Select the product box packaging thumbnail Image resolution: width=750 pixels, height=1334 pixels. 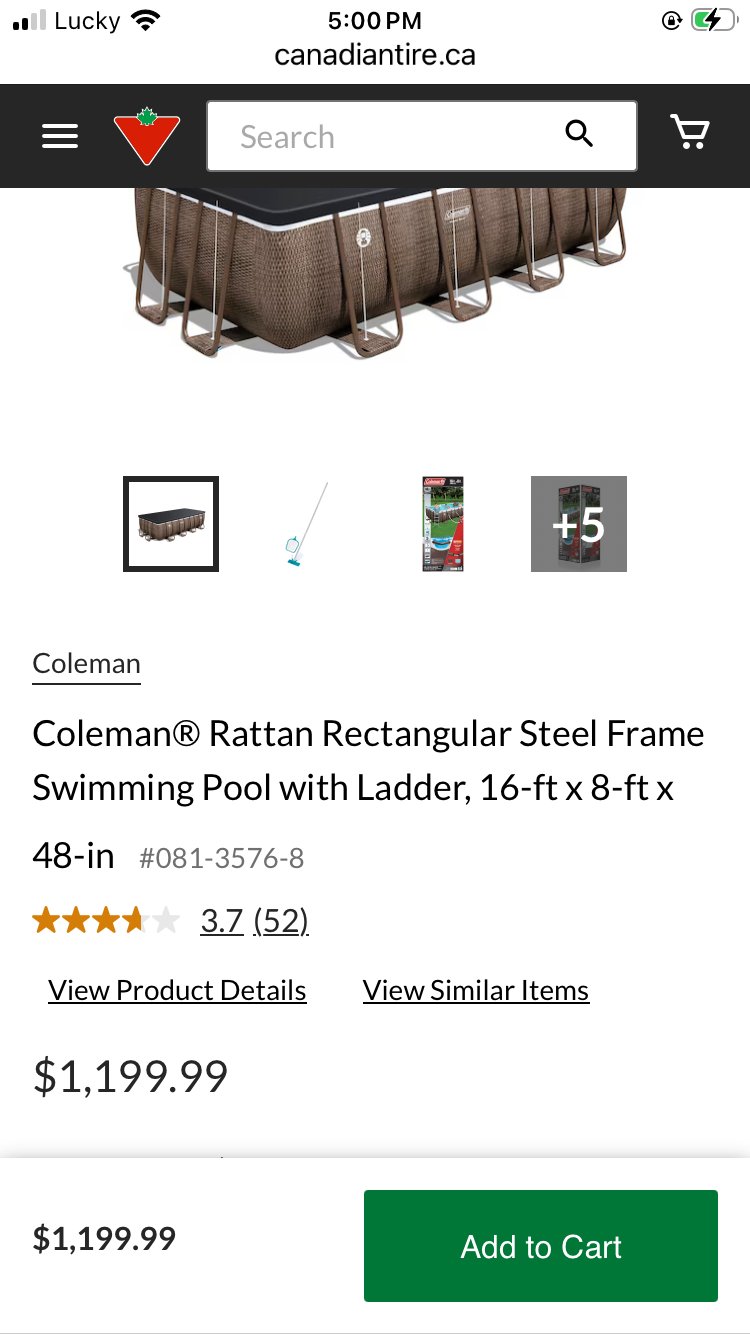(x=443, y=524)
